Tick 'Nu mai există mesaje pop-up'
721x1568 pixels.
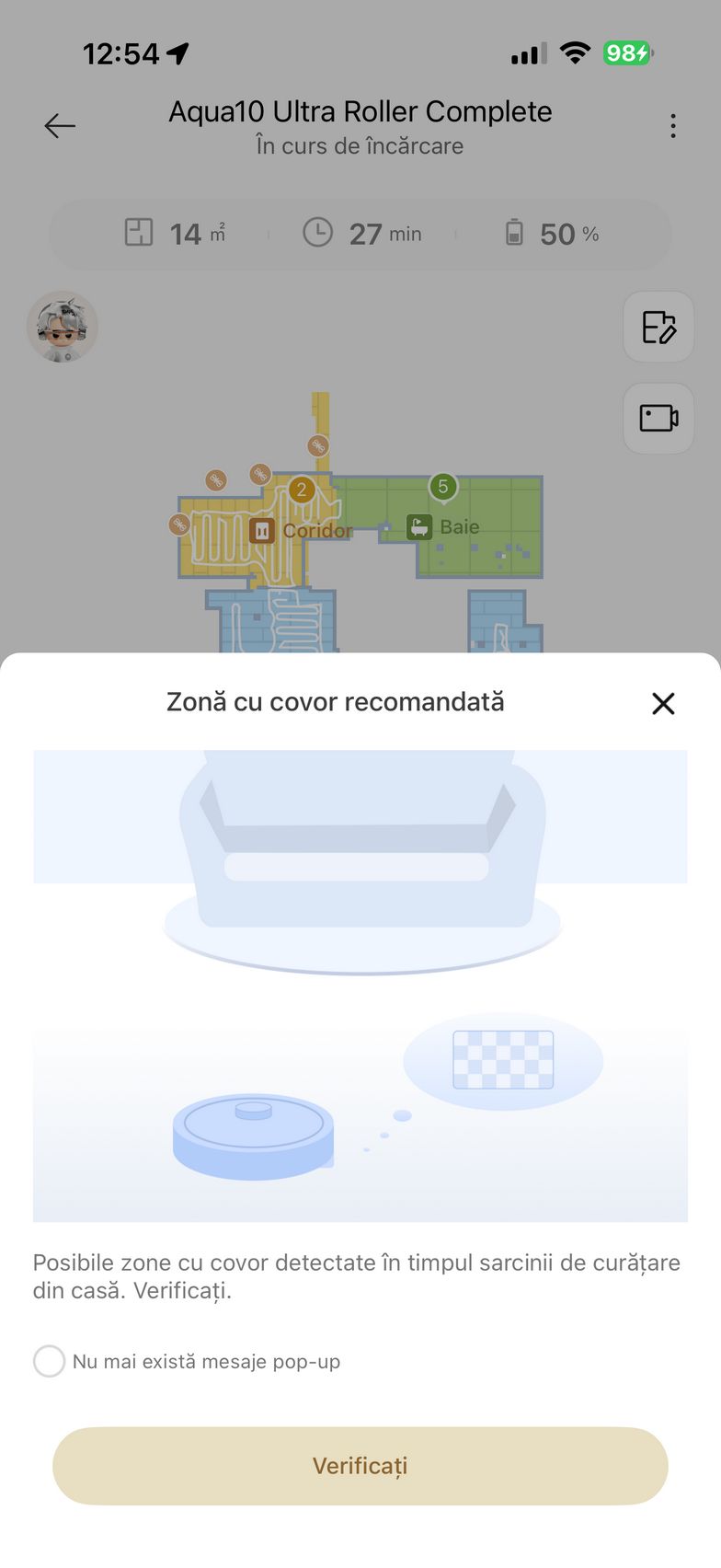click(x=50, y=1361)
